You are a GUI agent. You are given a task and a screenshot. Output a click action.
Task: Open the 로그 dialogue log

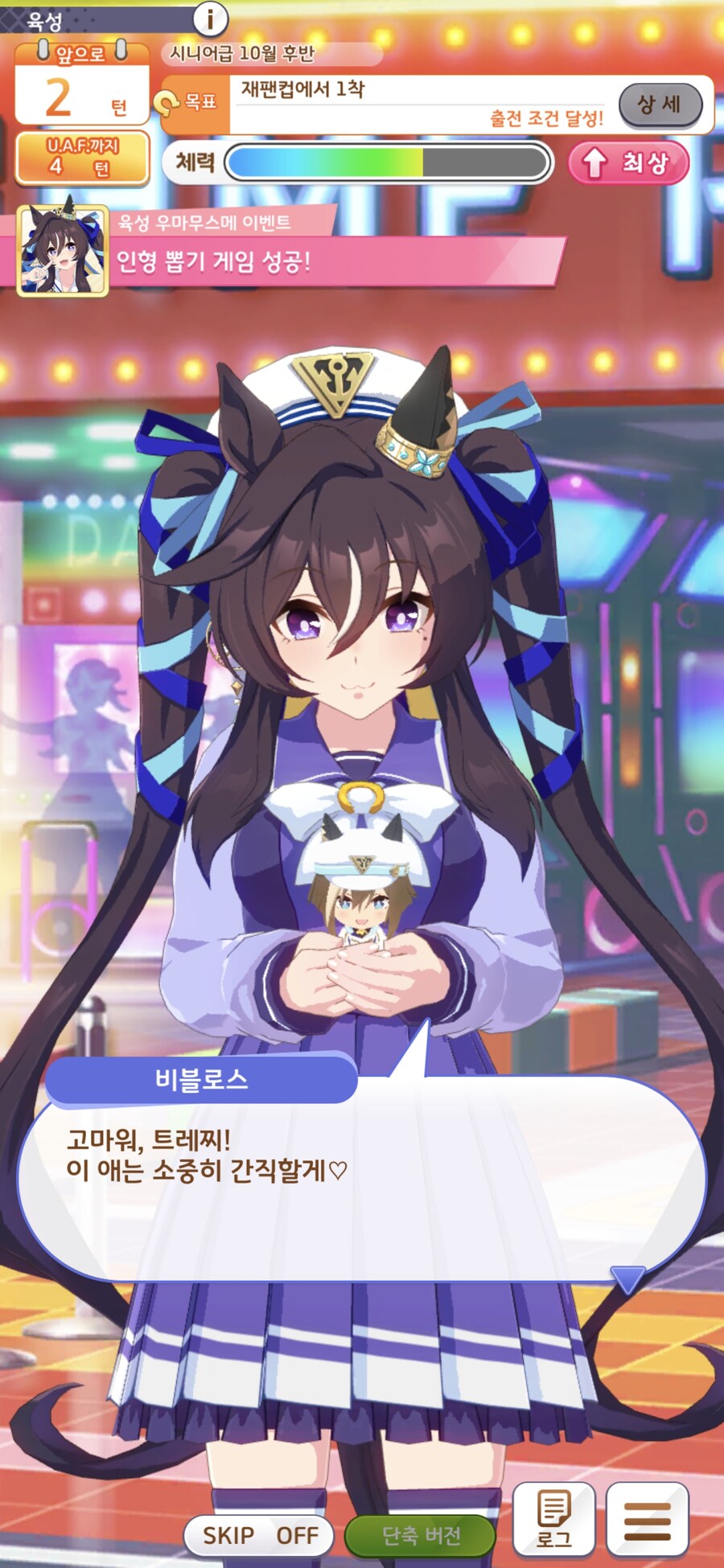click(553, 1519)
